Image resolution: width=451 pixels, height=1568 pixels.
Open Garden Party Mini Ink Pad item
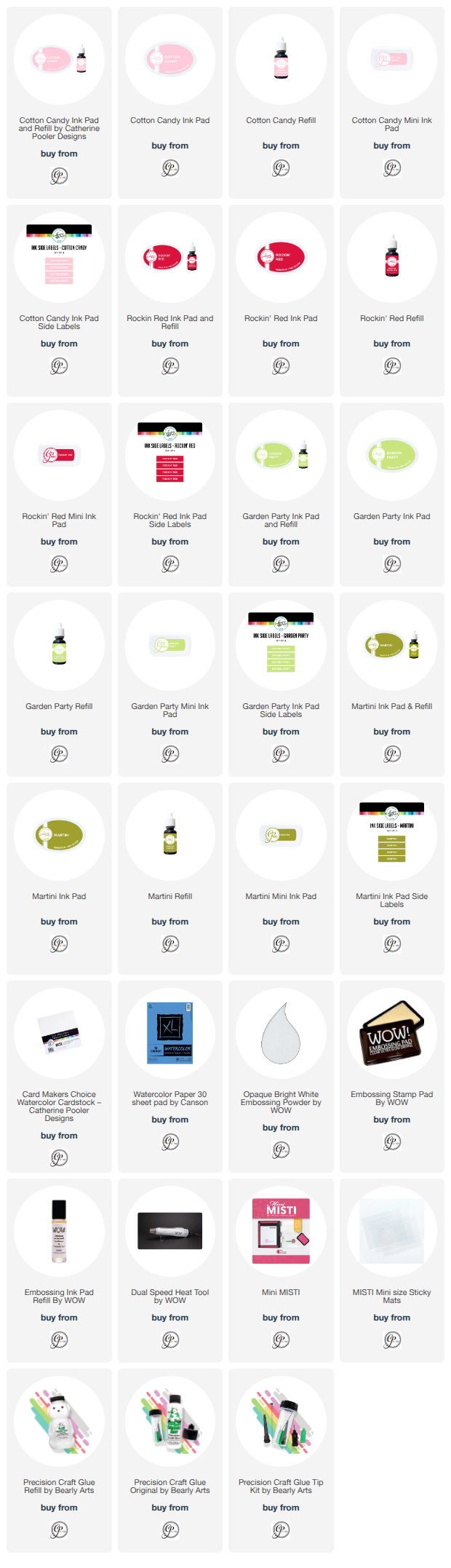pyautogui.click(x=170, y=684)
